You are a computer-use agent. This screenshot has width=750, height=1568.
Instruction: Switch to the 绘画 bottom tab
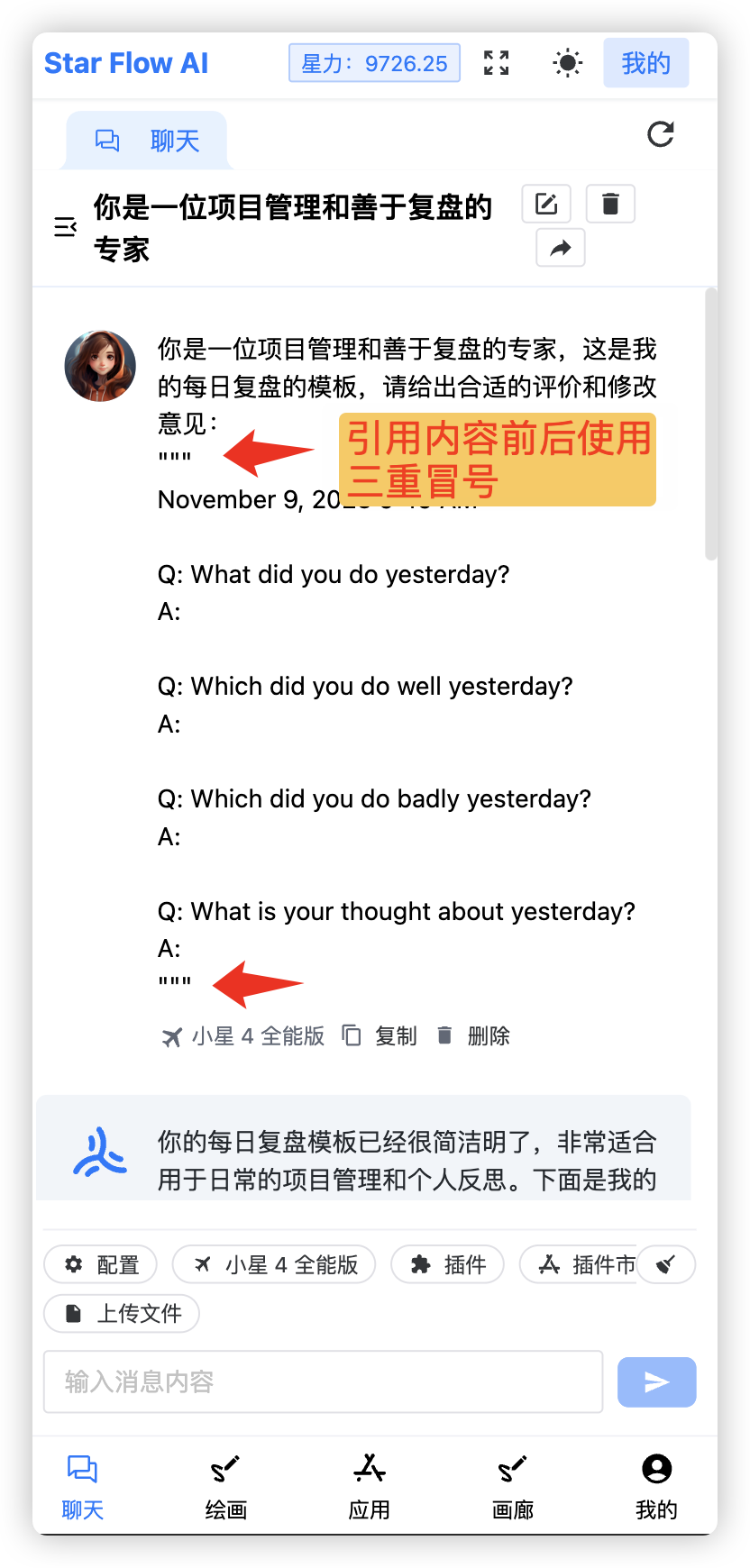[x=225, y=1487]
